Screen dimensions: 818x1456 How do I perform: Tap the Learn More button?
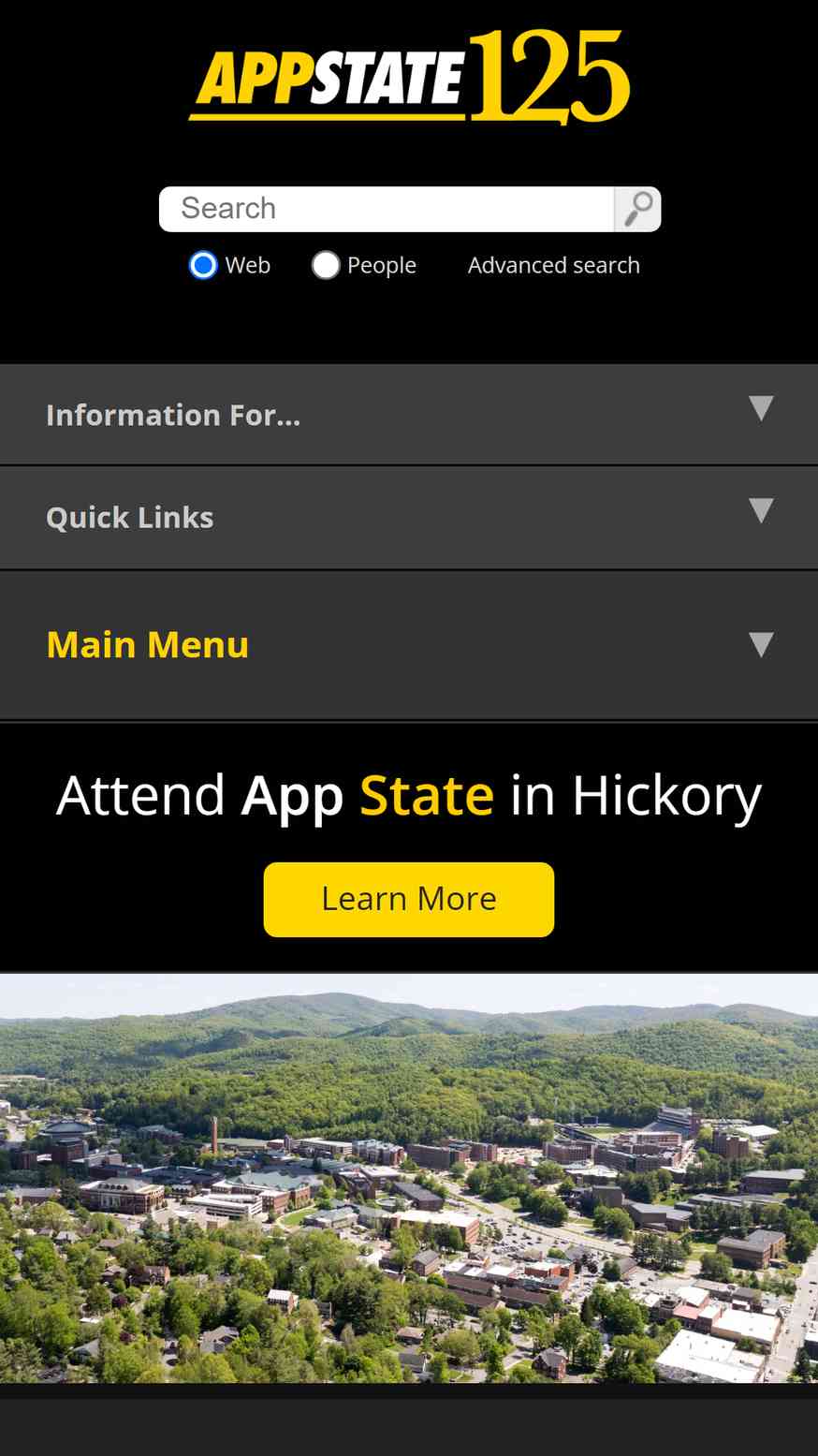(x=409, y=899)
